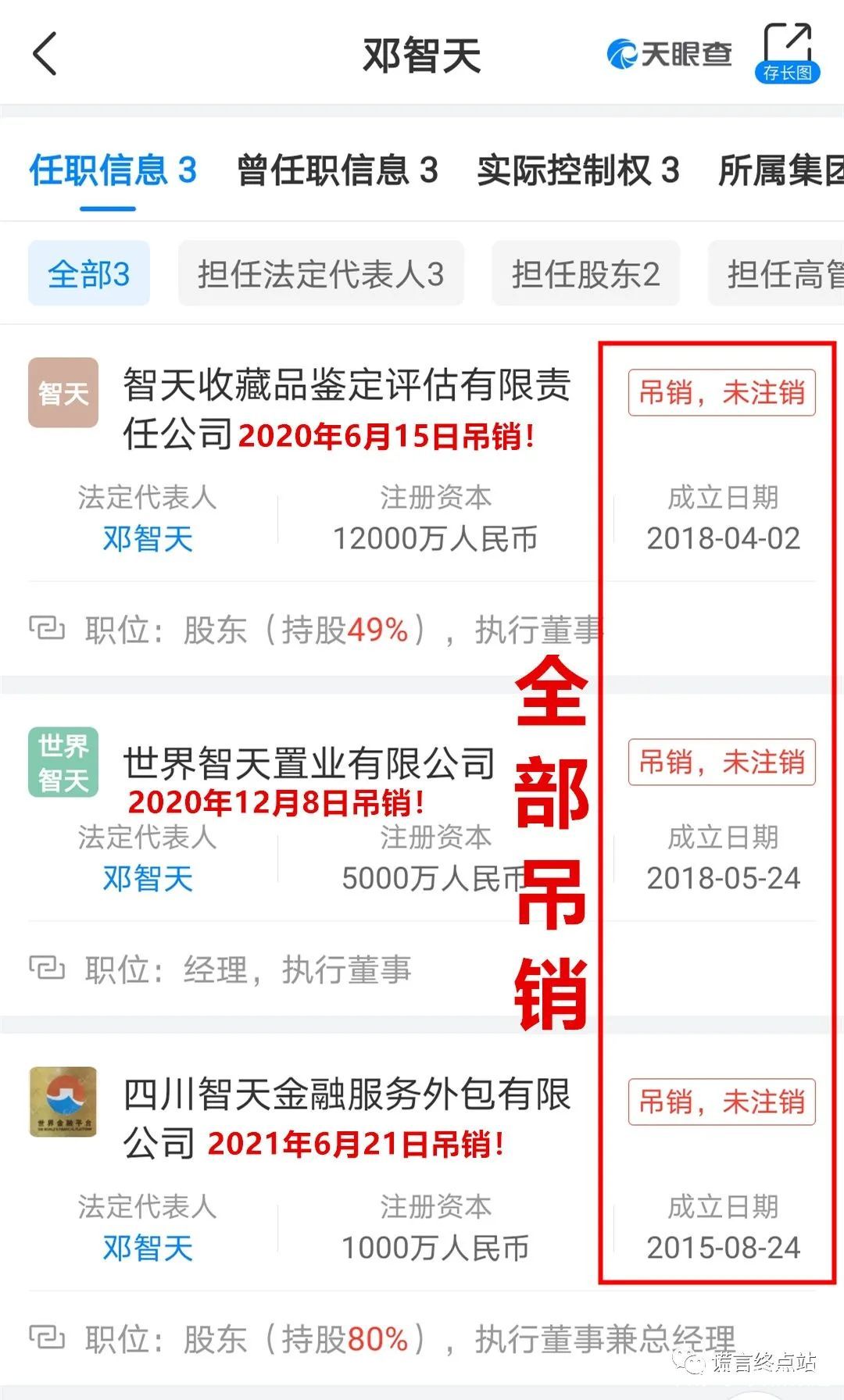Filter by 全部3 chip
This screenshot has width=844, height=1400.
(x=89, y=273)
